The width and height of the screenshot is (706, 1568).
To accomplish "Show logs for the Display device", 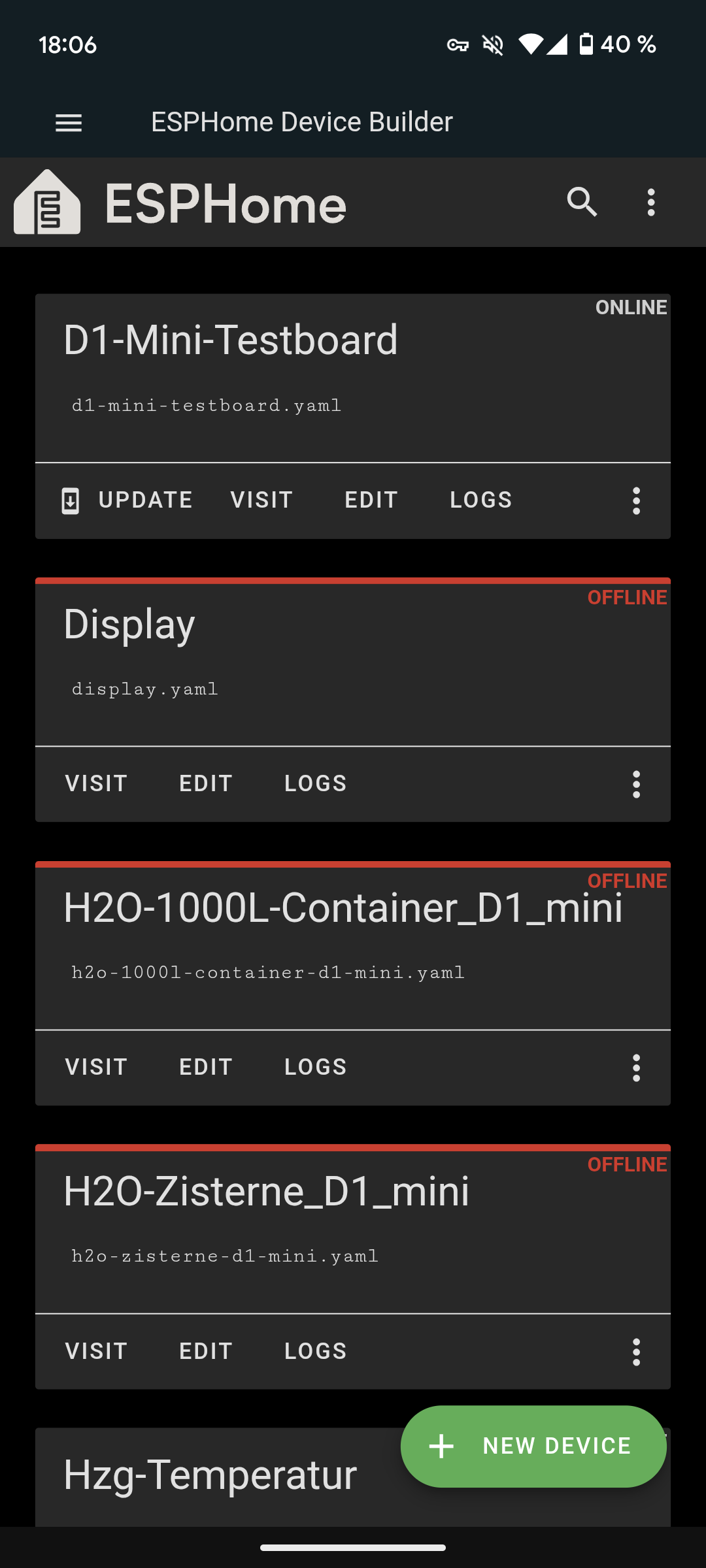I will tap(316, 784).
